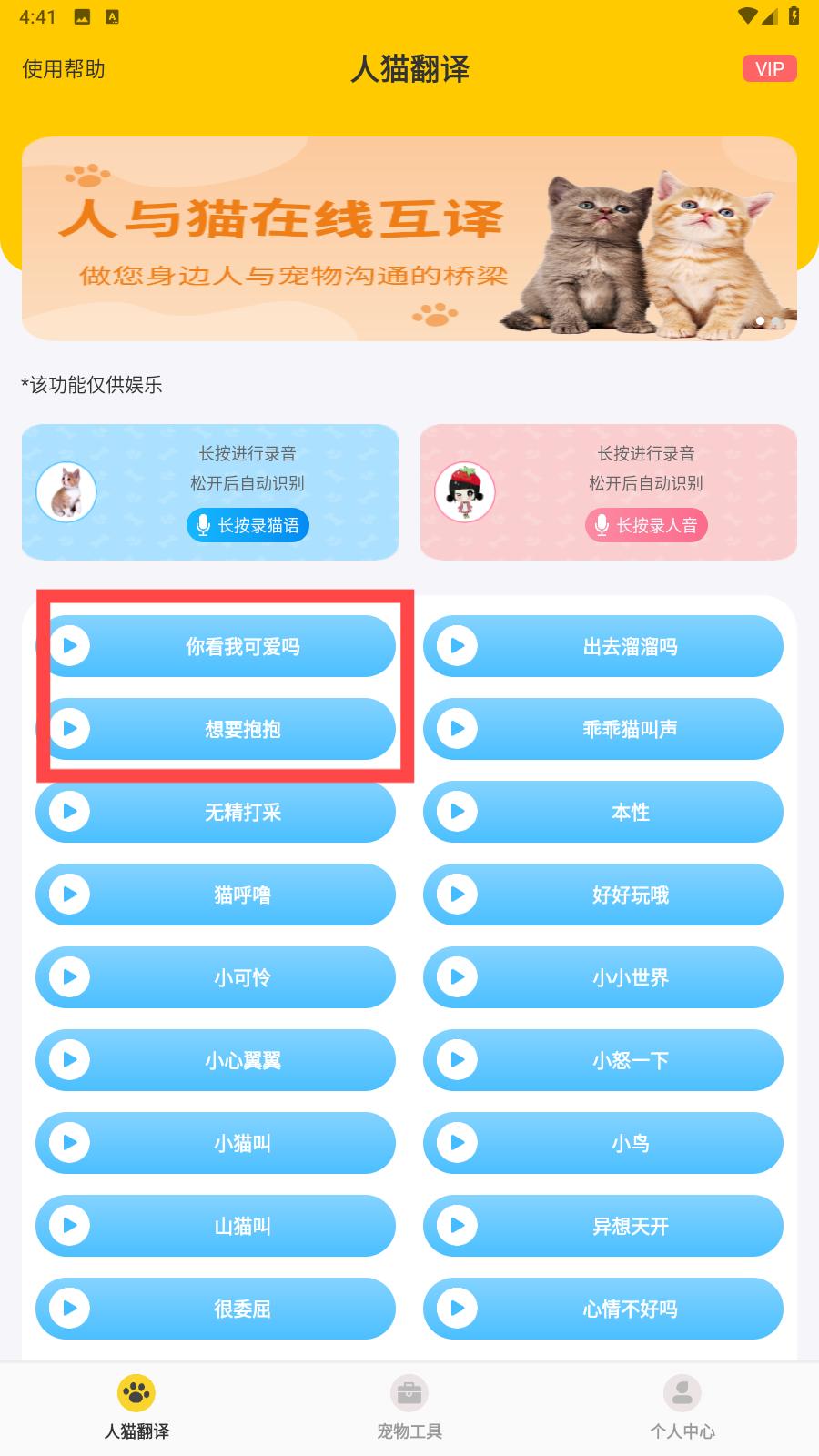Select the 人猫翻译 tab
Viewport: 819px width, 1456px height.
tap(136, 1408)
